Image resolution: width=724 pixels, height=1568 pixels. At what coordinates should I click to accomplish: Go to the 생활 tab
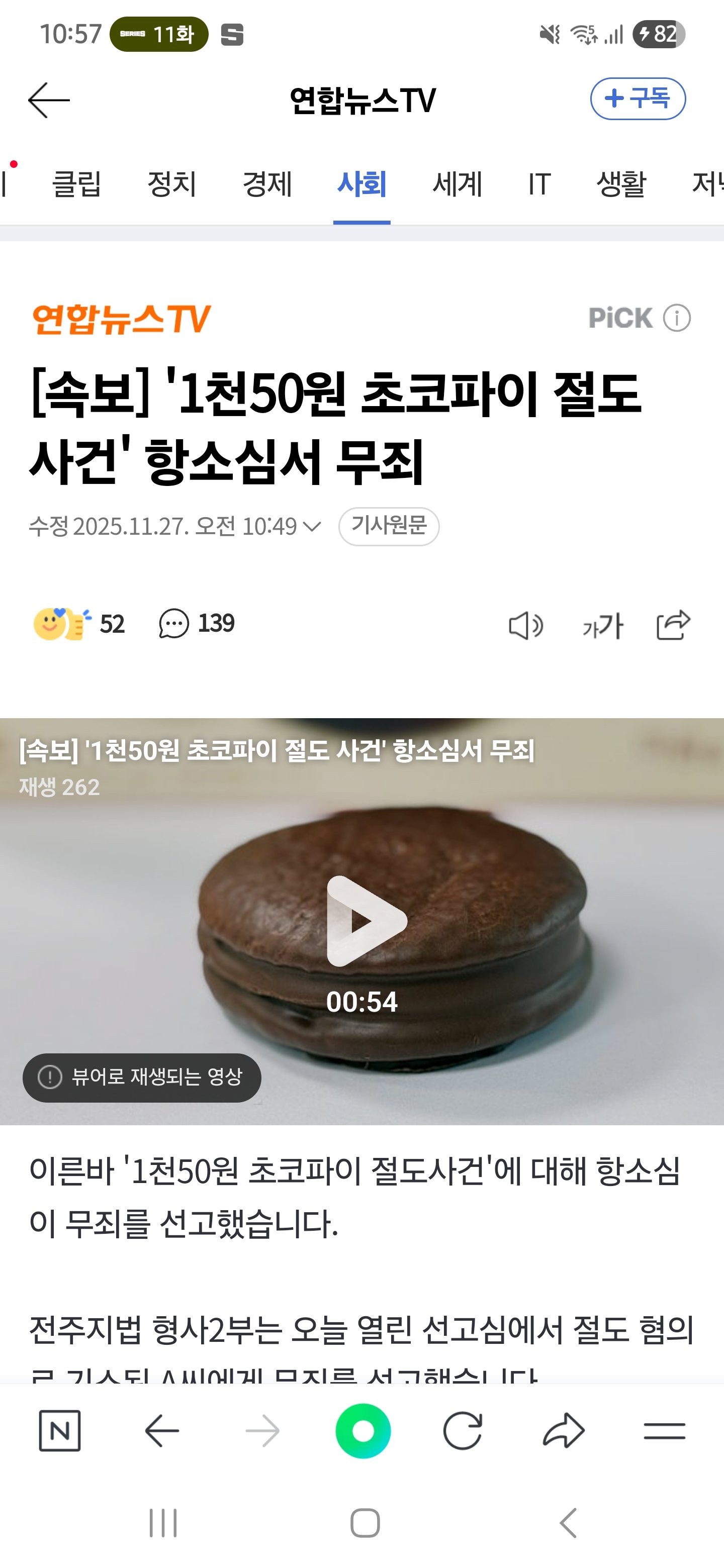pos(620,184)
